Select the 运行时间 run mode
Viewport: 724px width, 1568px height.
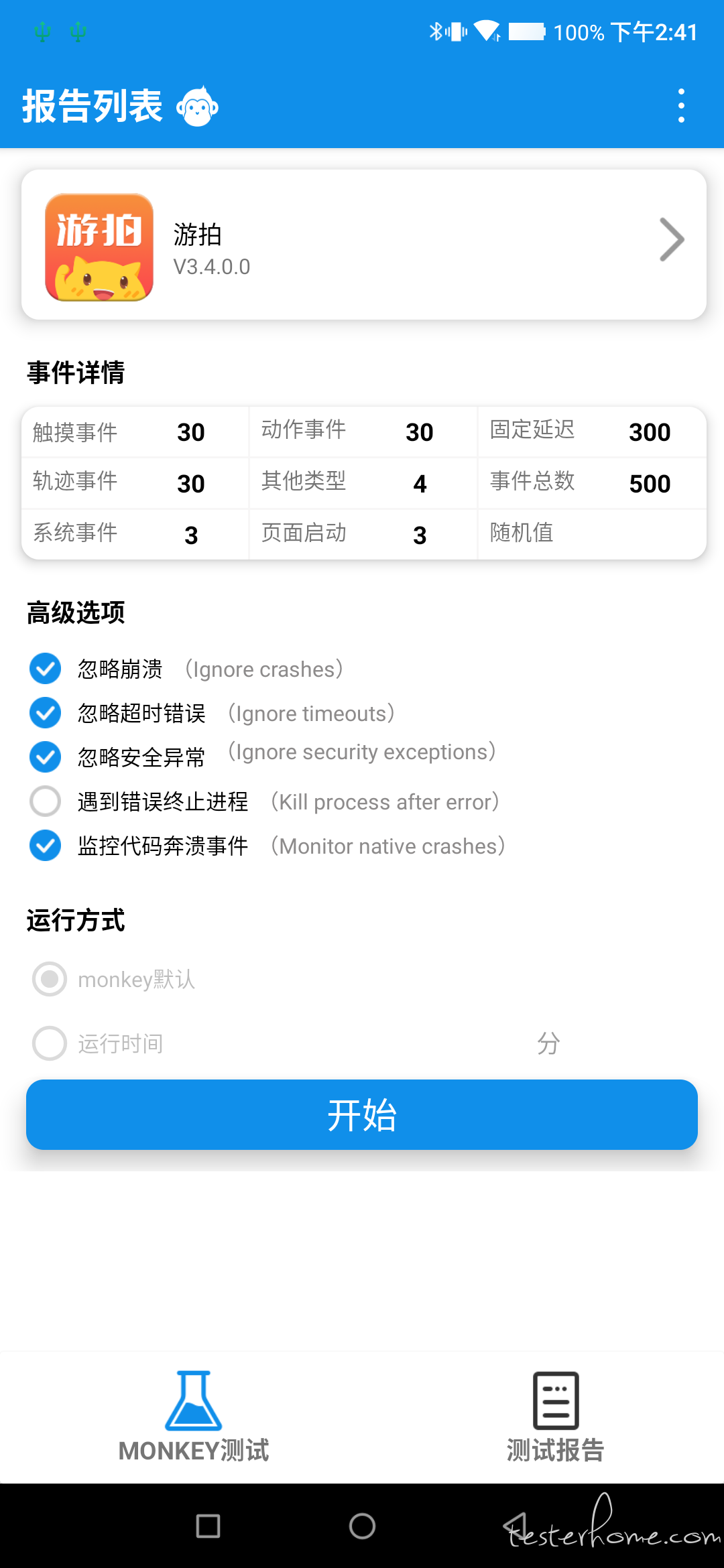[x=50, y=1043]
